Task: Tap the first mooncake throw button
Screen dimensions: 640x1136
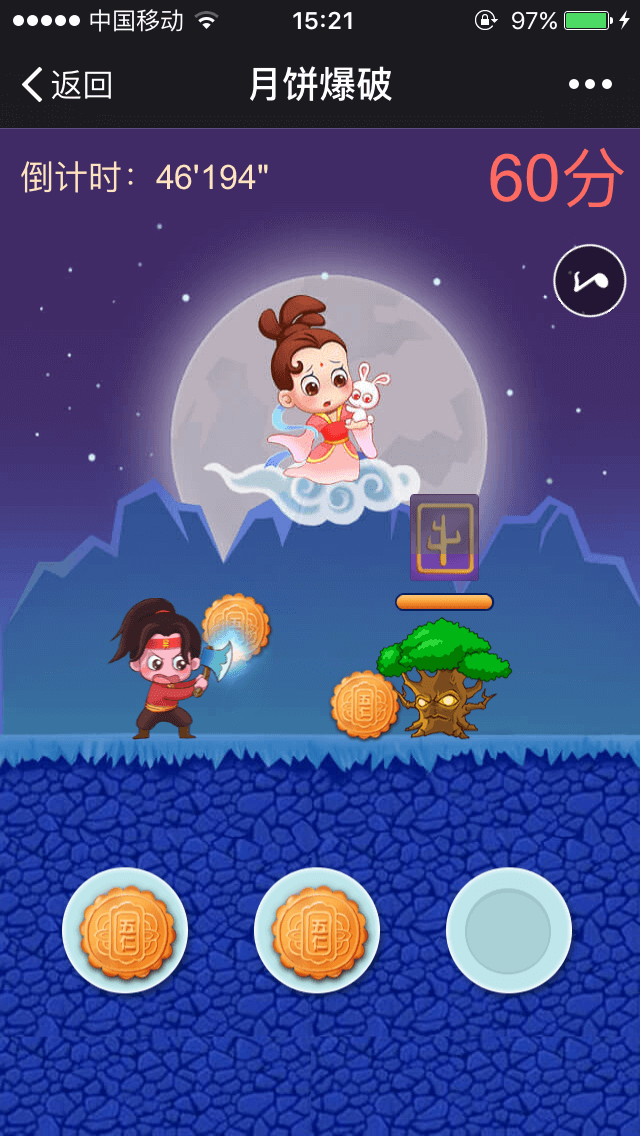Action: 125,930
